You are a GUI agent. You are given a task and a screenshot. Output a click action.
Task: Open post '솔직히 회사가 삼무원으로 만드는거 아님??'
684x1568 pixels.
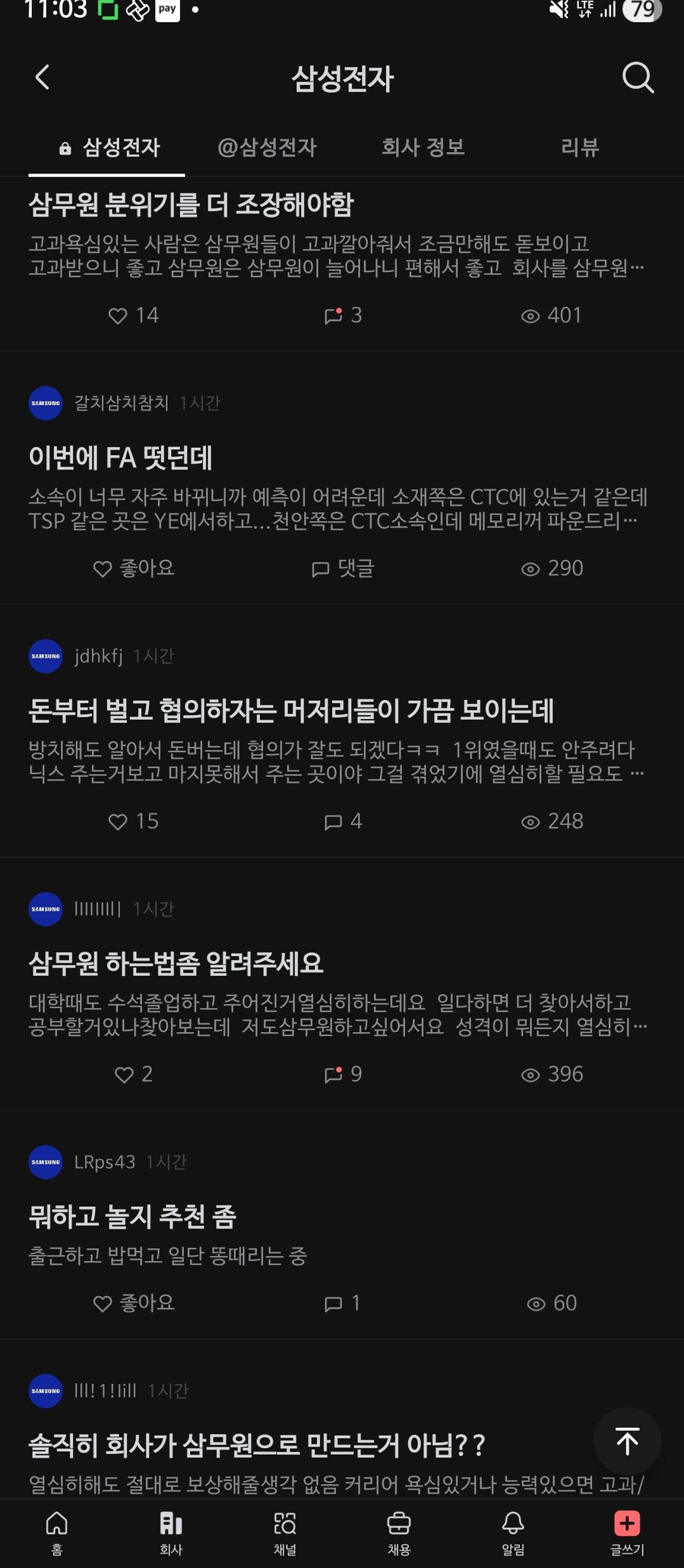click(258, 1441)
